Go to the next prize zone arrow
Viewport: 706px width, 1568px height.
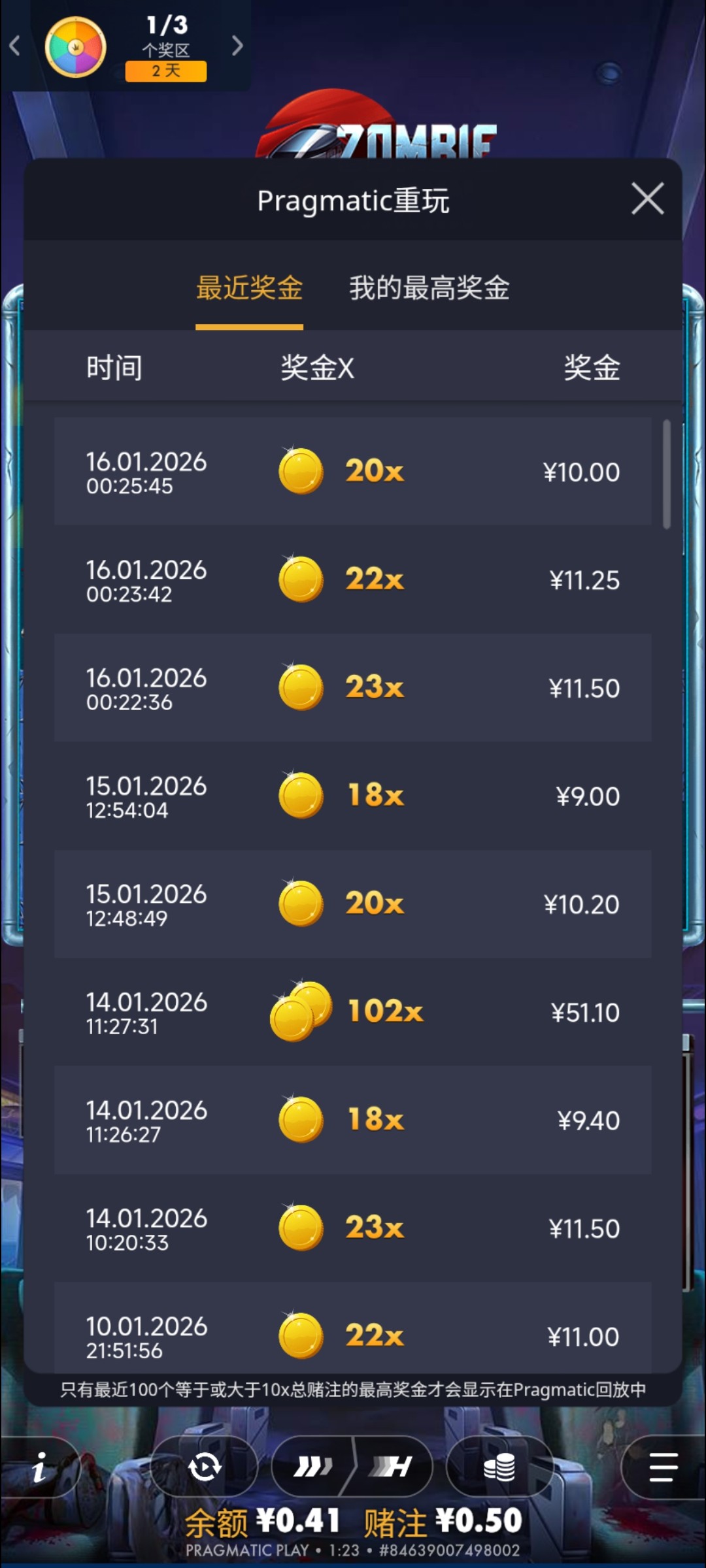coord(237,46)
